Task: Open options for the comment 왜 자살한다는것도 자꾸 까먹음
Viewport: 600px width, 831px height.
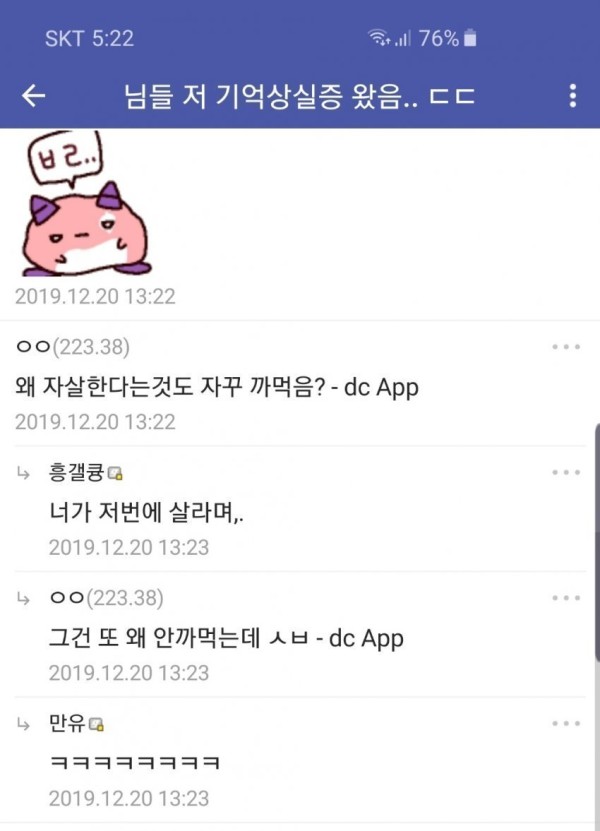Action: coord(565,347)
